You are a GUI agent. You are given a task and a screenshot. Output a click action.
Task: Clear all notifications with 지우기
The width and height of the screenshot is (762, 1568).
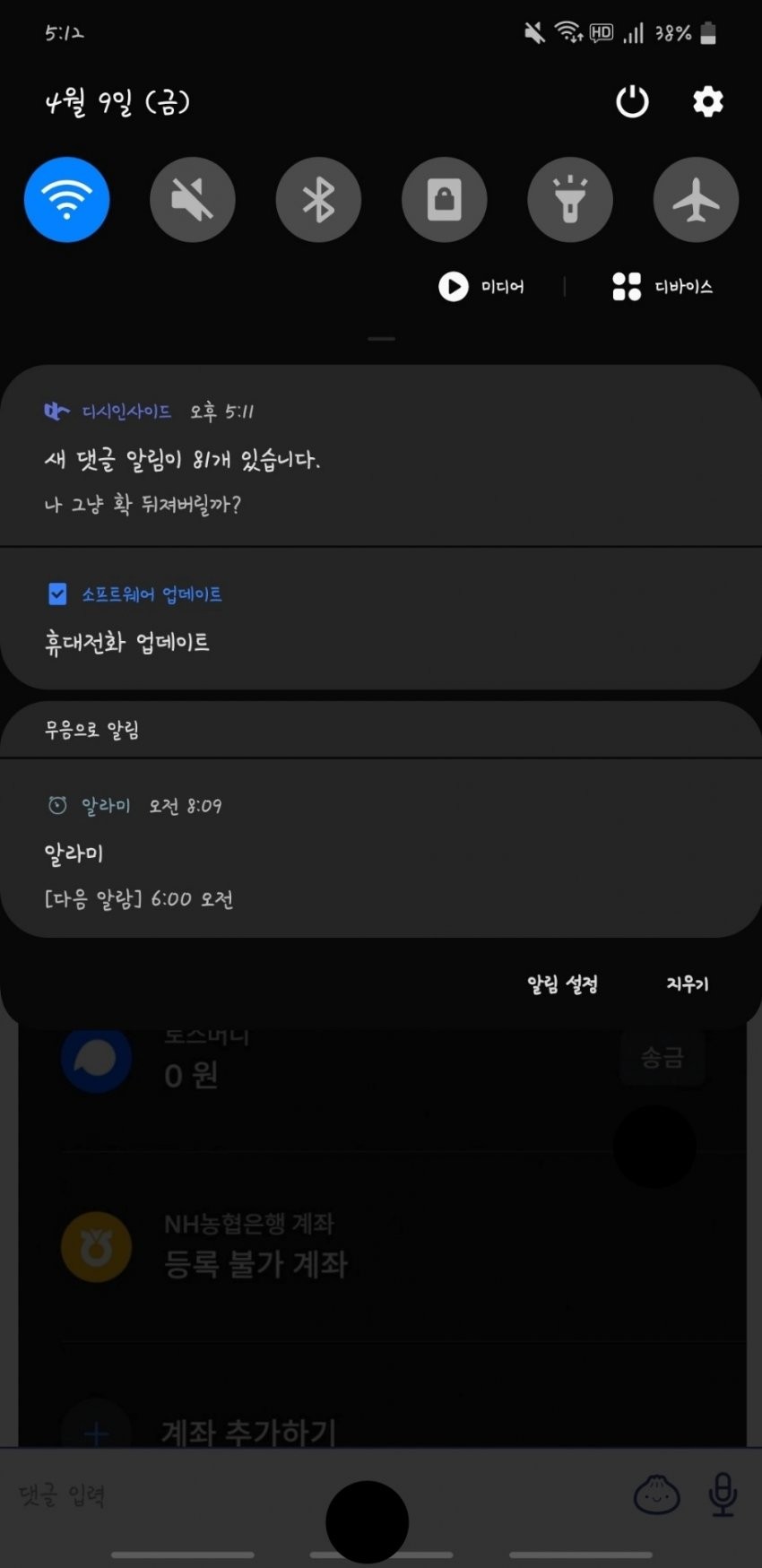pos(688,984)
